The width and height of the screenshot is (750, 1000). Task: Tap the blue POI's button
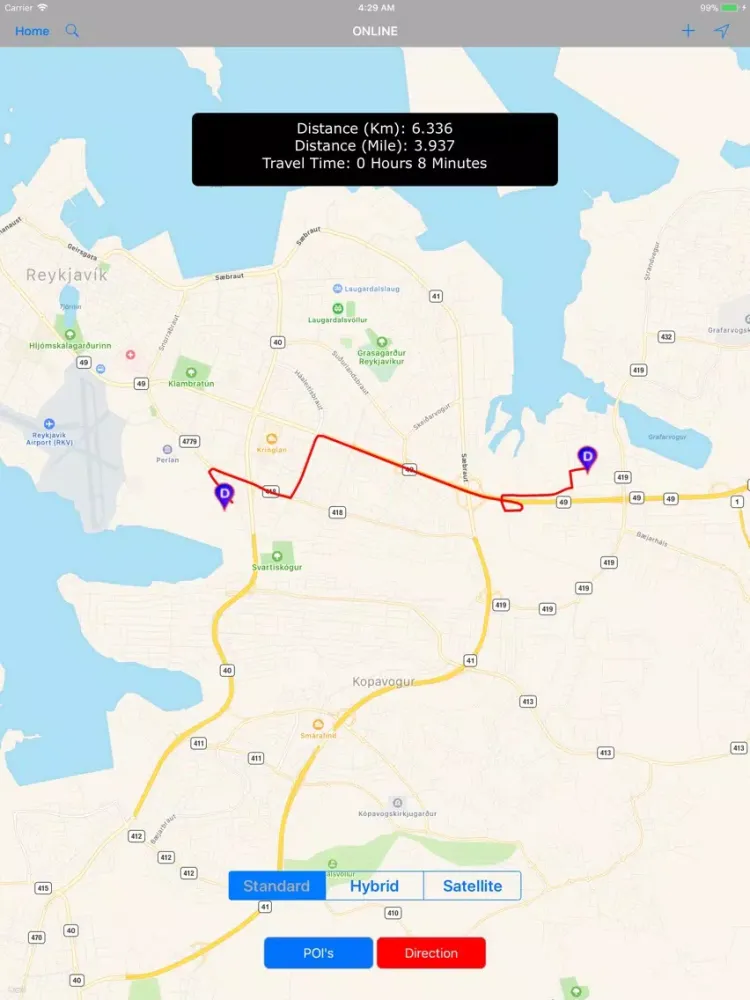[318, 953]
